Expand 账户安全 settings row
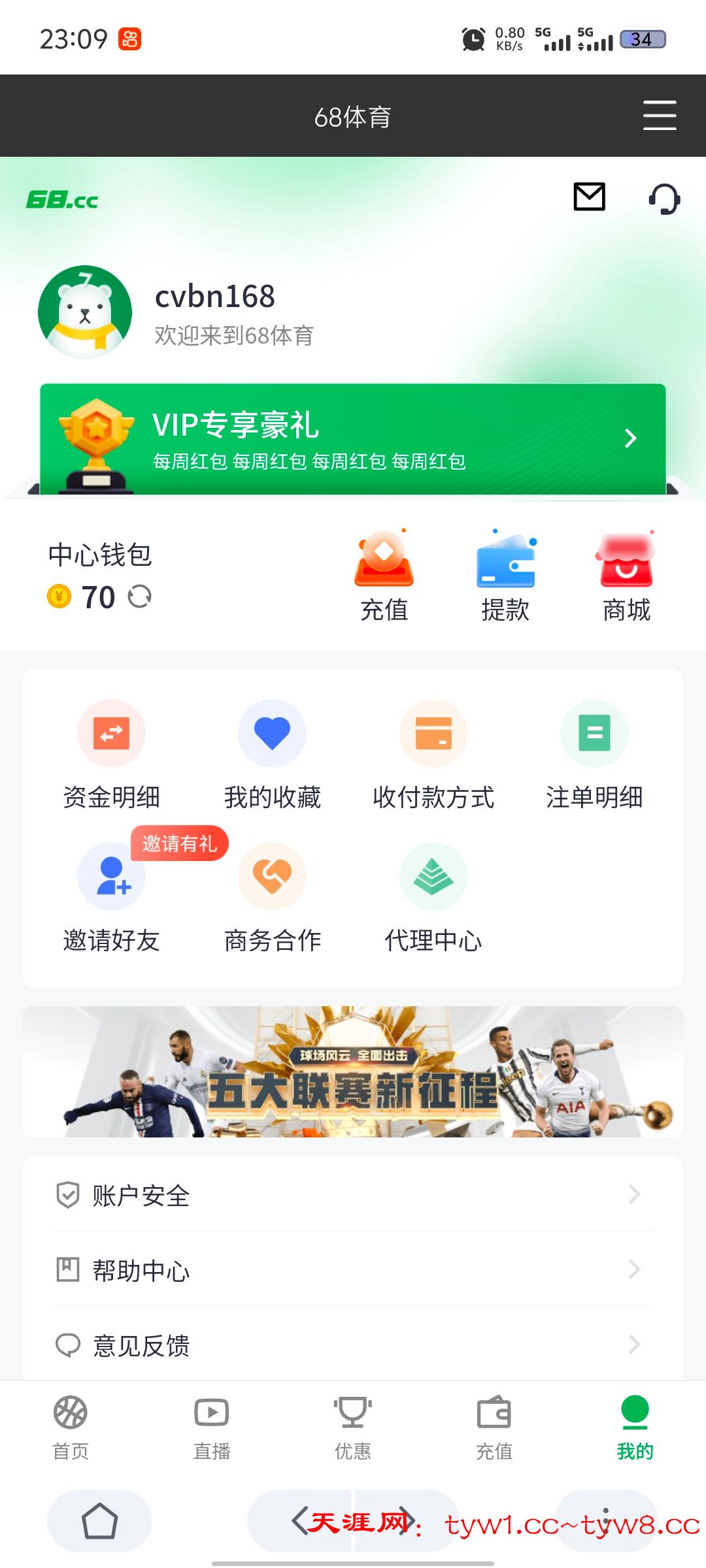 [353, 1196]
